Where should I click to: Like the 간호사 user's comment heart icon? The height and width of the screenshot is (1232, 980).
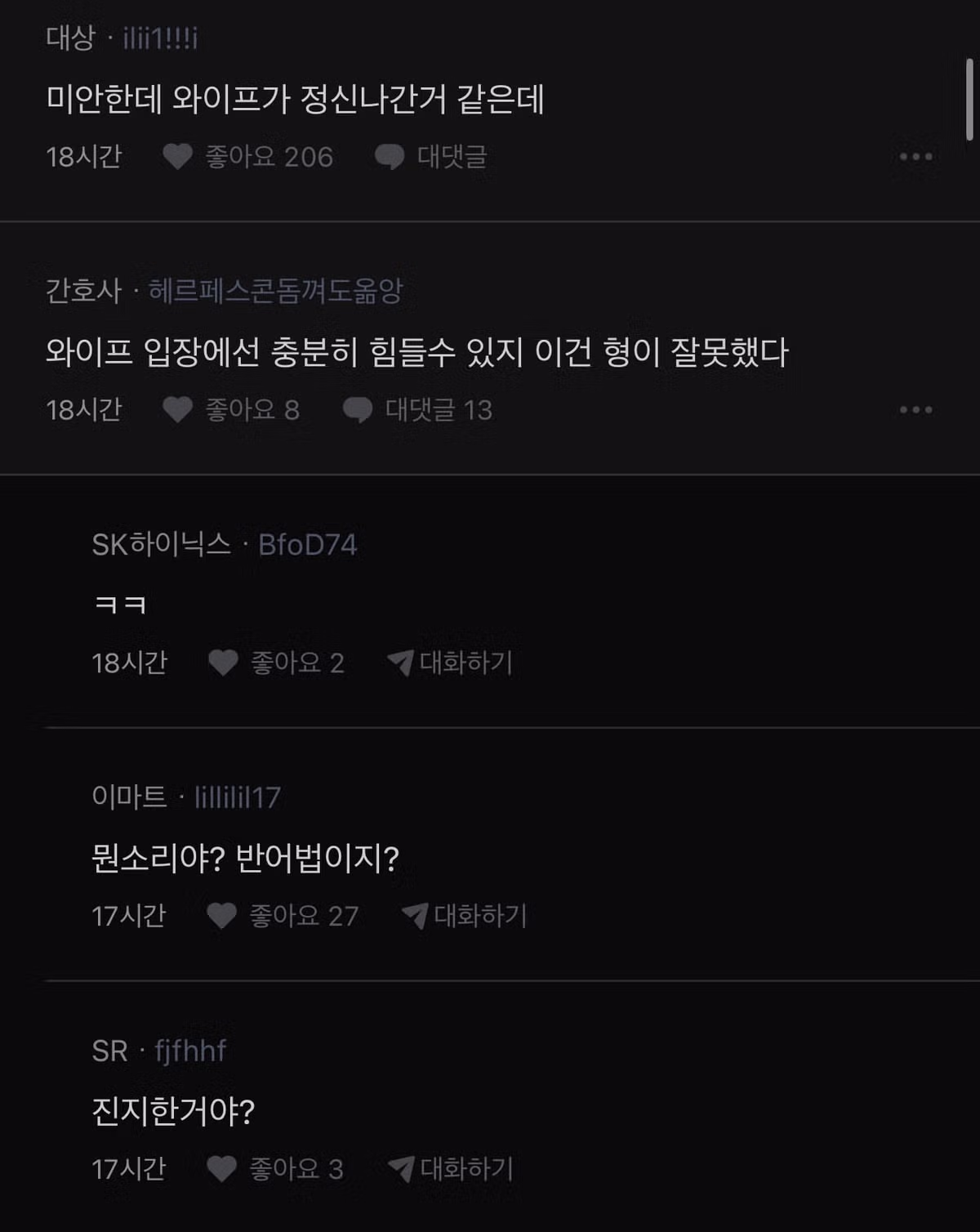tap(178, 411)
